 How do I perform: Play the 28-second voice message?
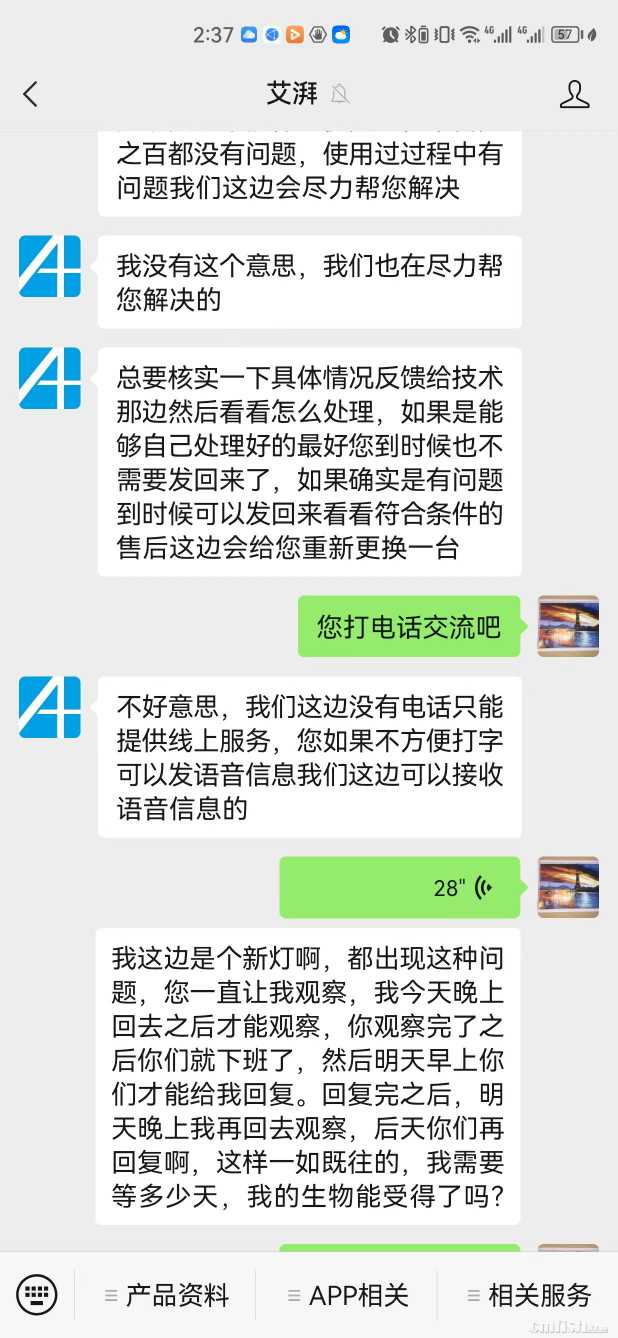(400, 887)
